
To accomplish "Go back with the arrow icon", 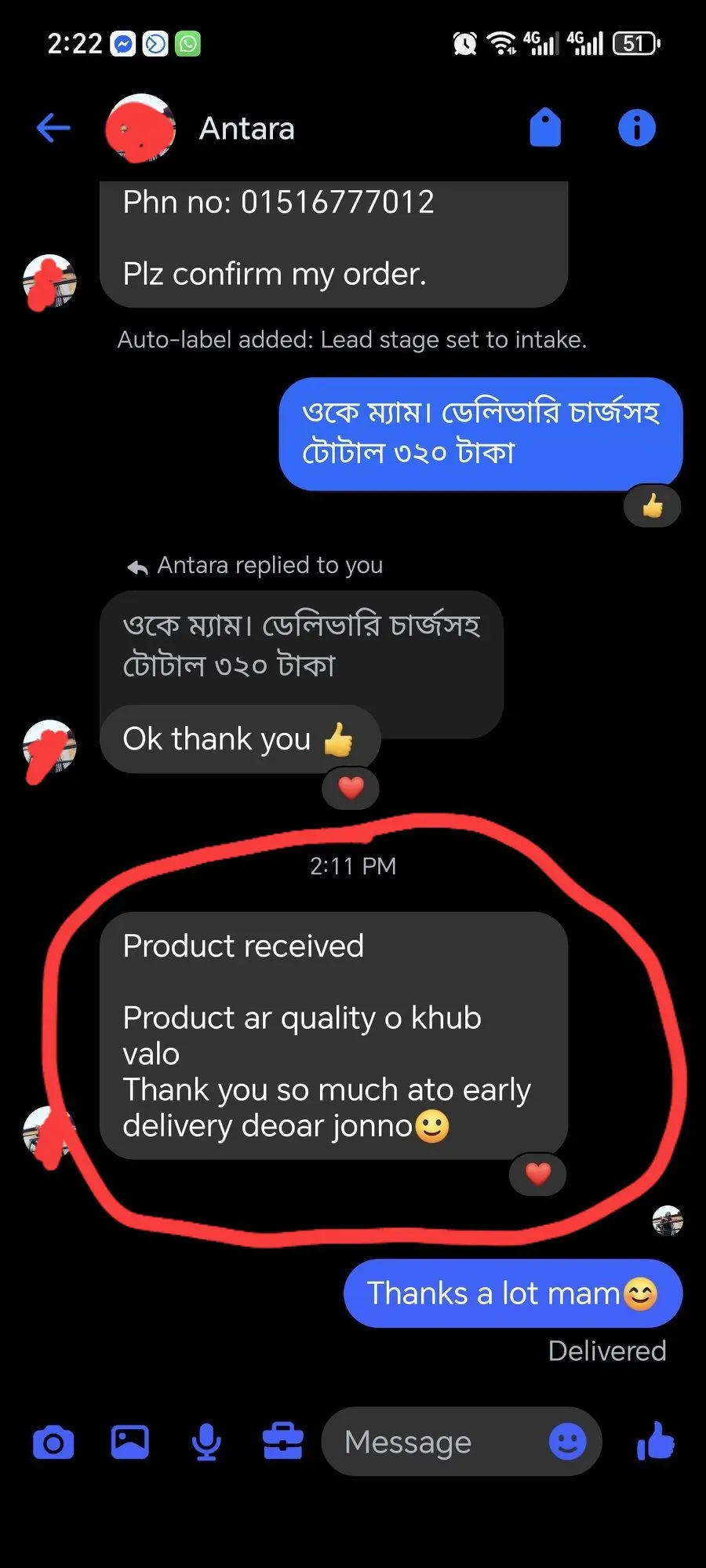I will pos(53,128).
